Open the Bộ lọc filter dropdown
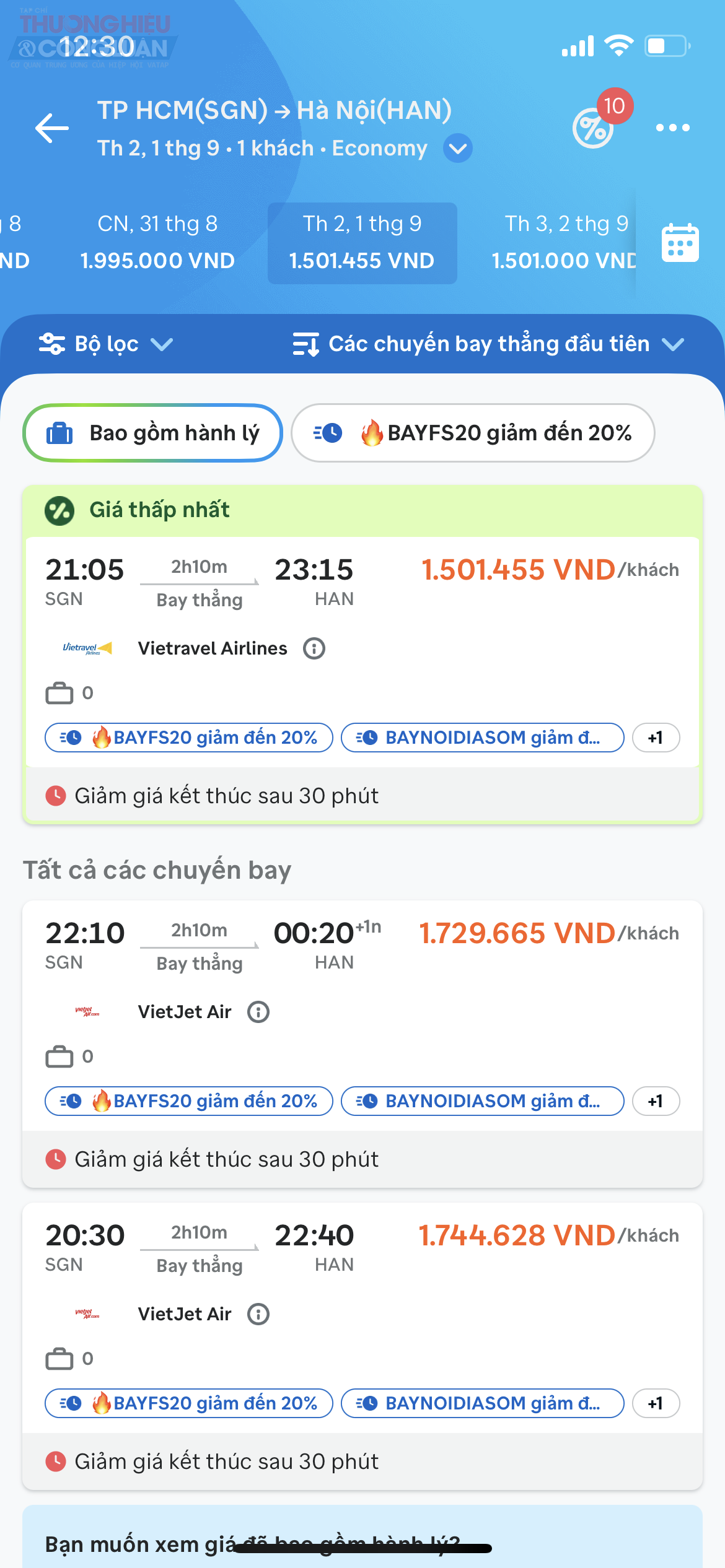This screenshot has height=1568, width=725. click(105, 344)
